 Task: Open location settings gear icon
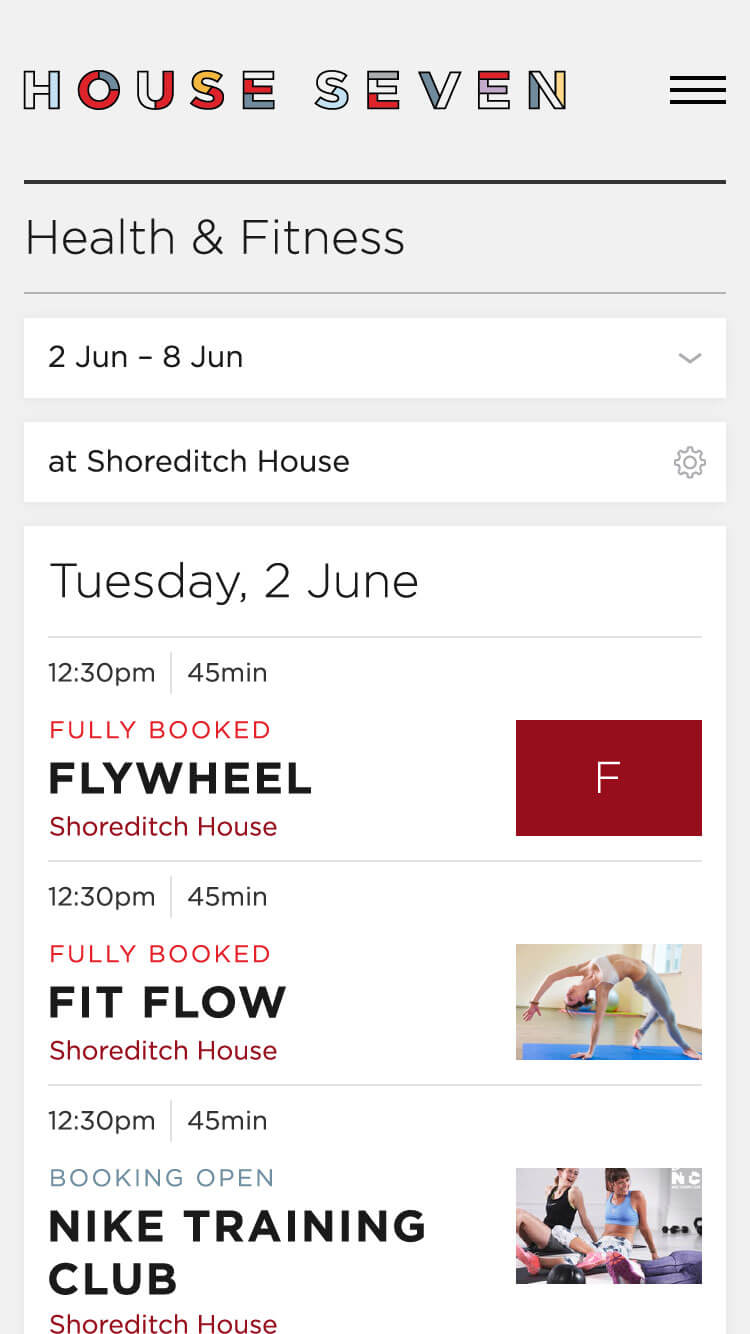689,462
